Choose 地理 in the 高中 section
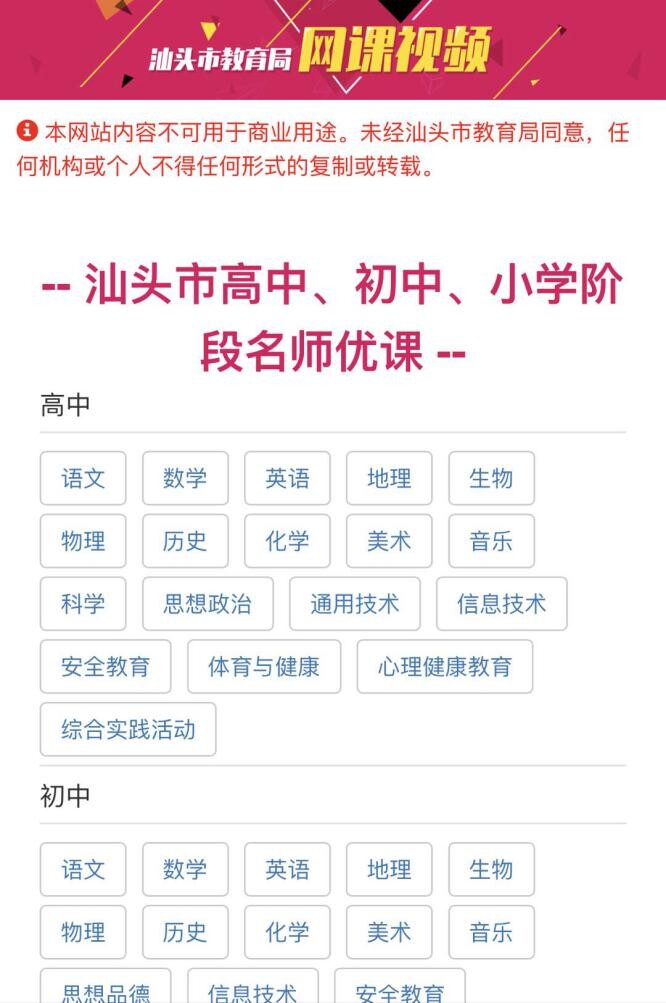This screenshot has width=666, height=1003. click(389, 478)
